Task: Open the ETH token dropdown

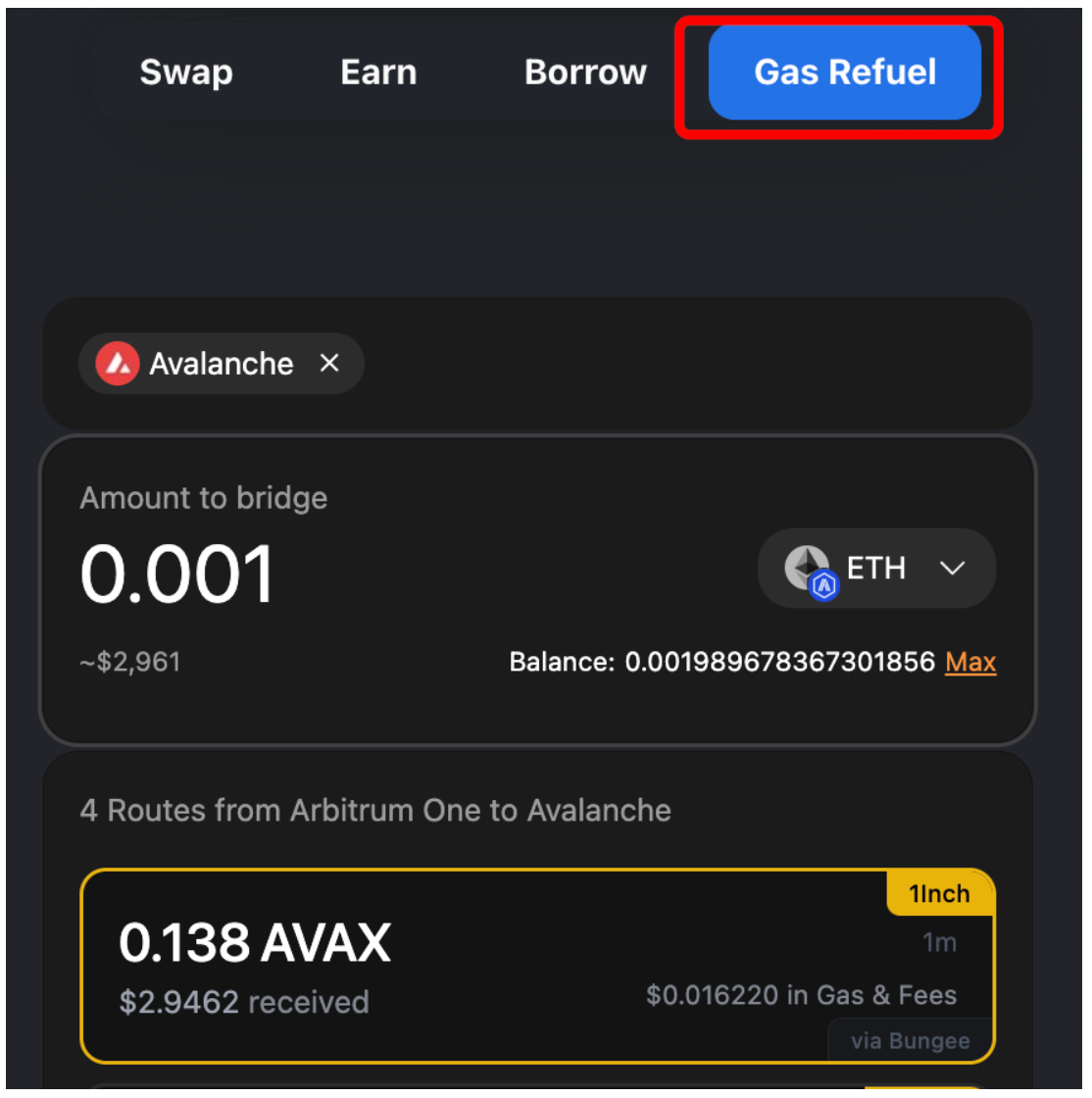Action: pos(876,569)
